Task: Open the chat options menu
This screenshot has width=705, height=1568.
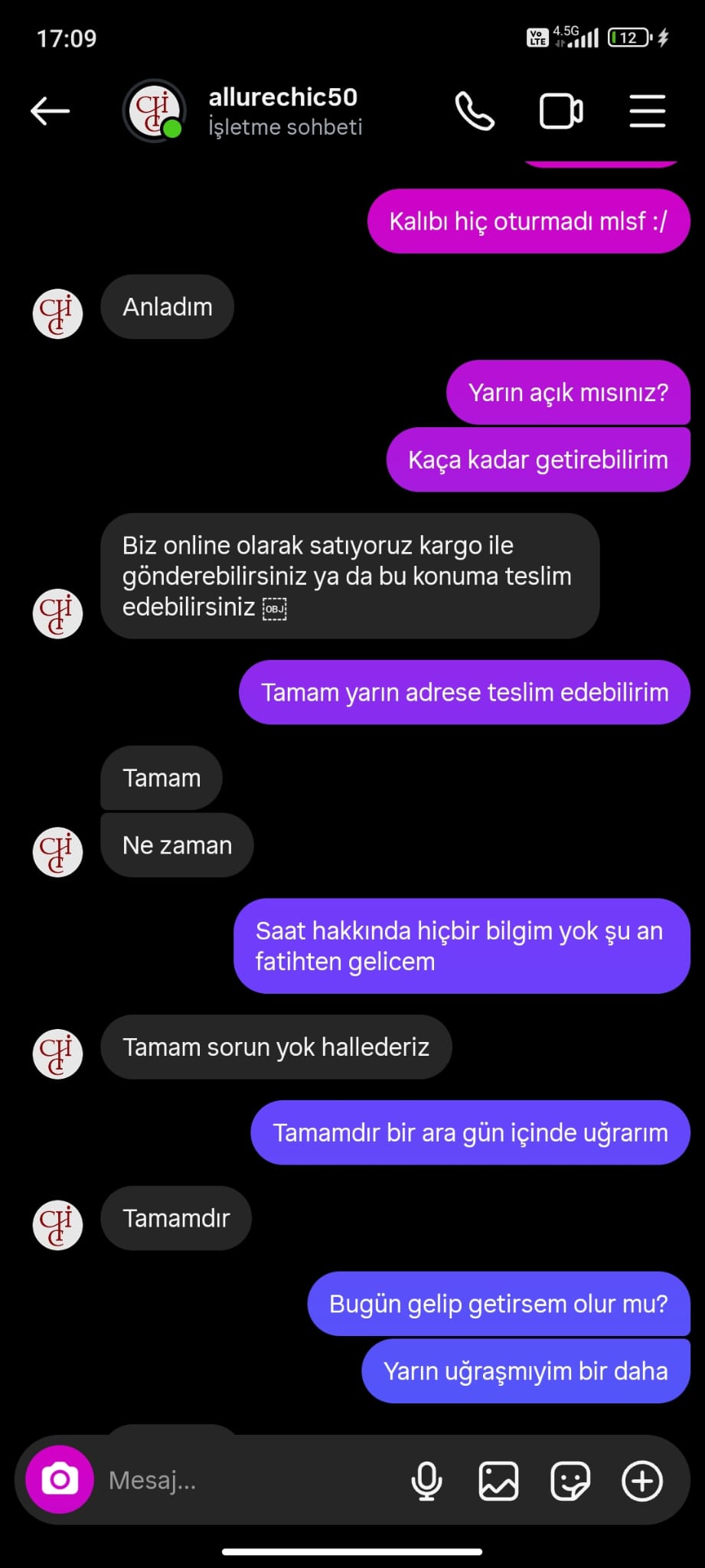Action: (x=647, y=112)
